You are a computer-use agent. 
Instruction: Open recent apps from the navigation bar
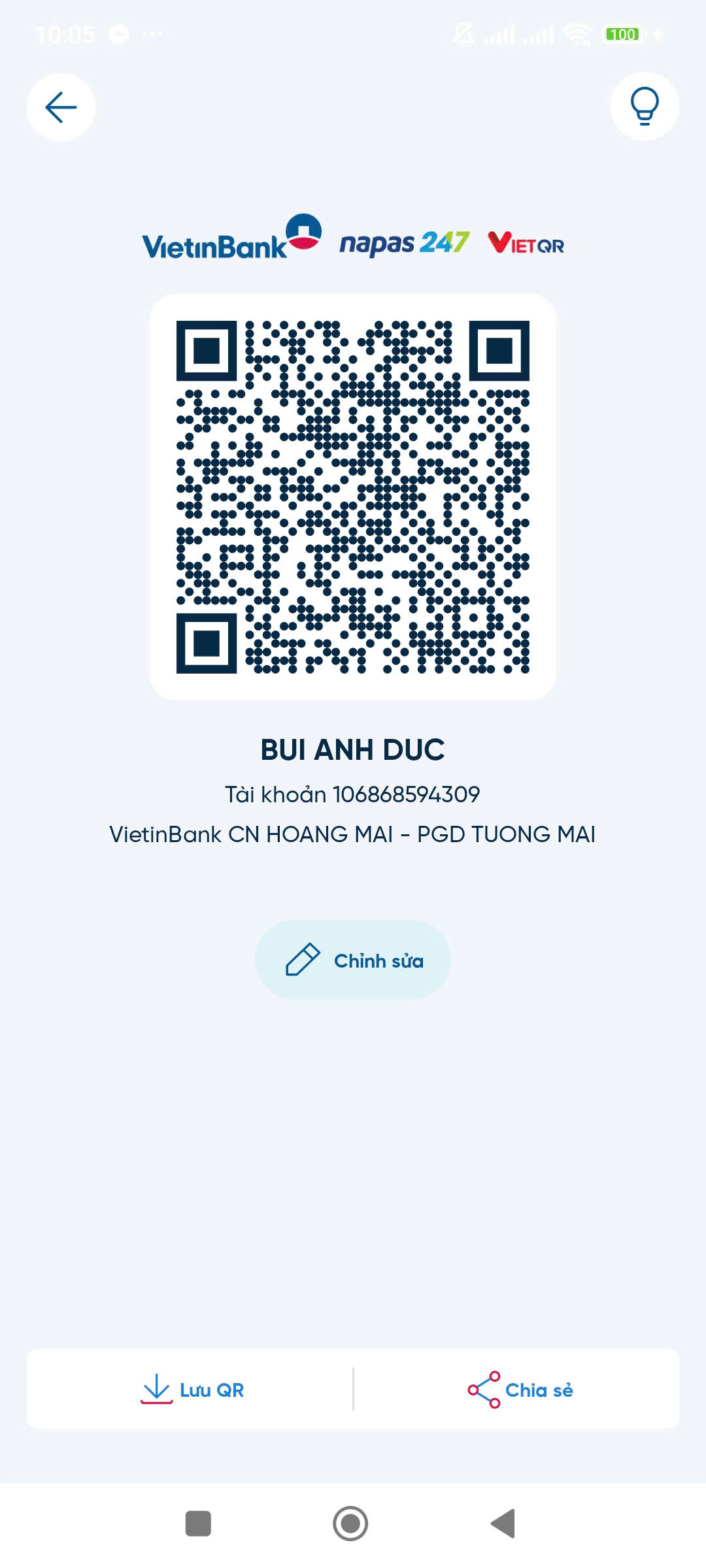[198, 1524]
